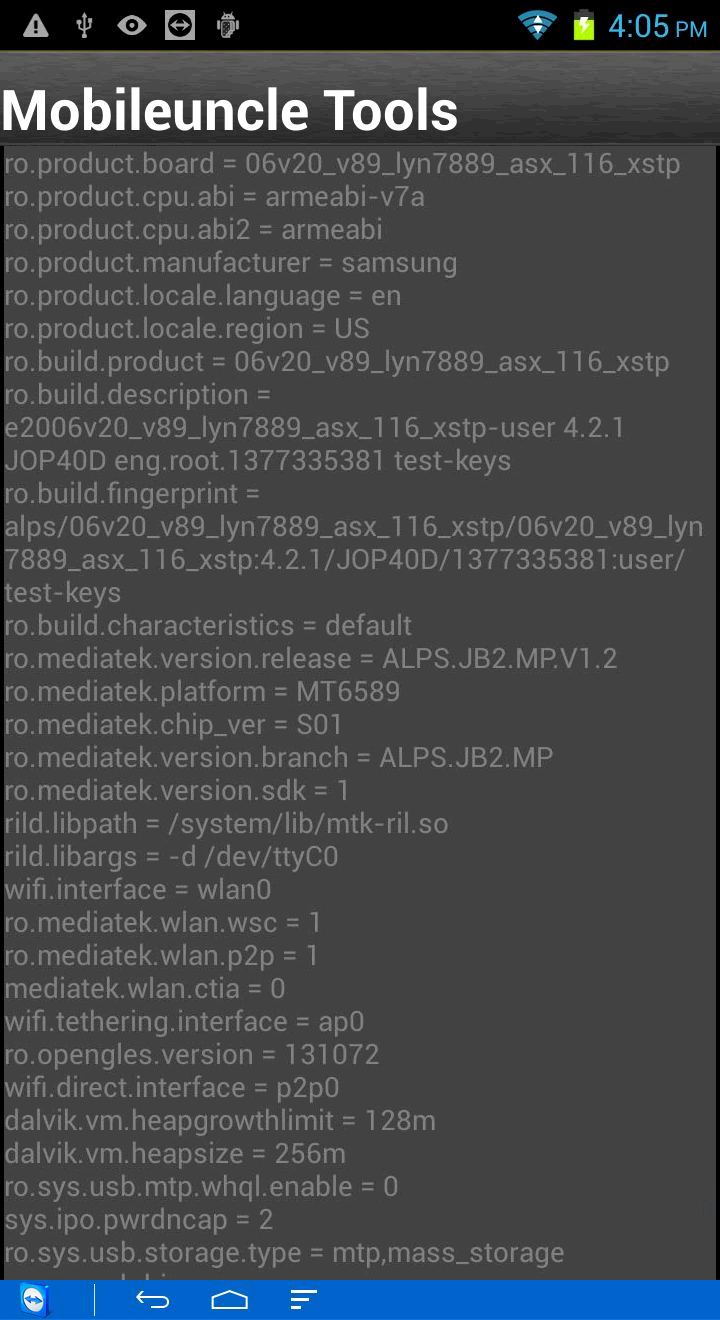Open the menu button in the navigation bar
720x1320 pixels.
coord(303,1299)
